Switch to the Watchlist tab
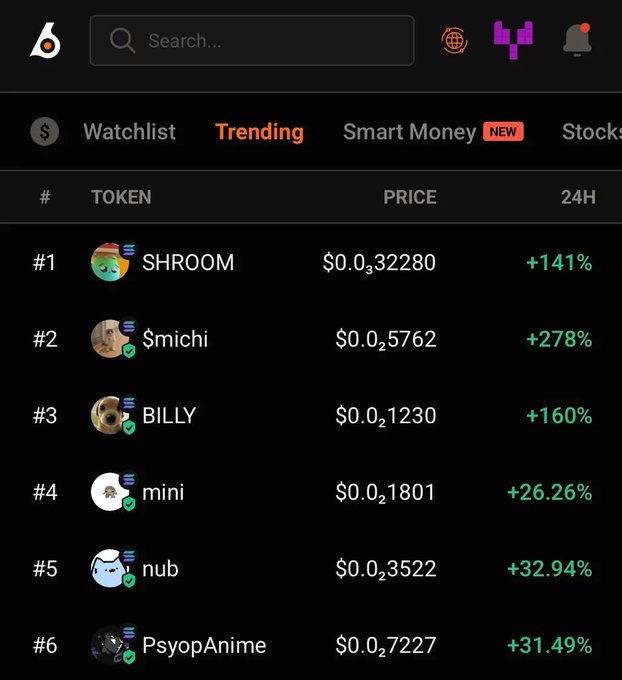 click(129, 131)
